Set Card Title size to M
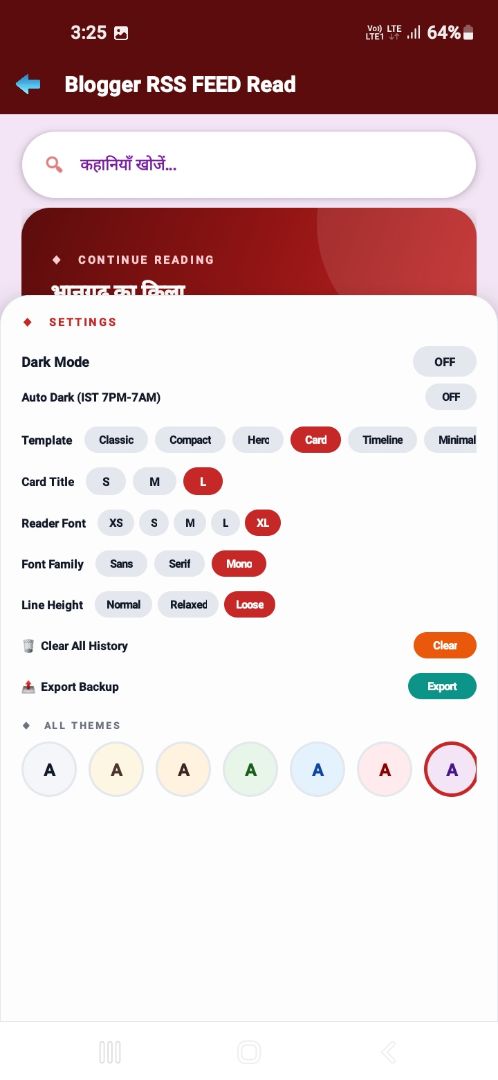The image size is (498, 1080). point(154,481)
